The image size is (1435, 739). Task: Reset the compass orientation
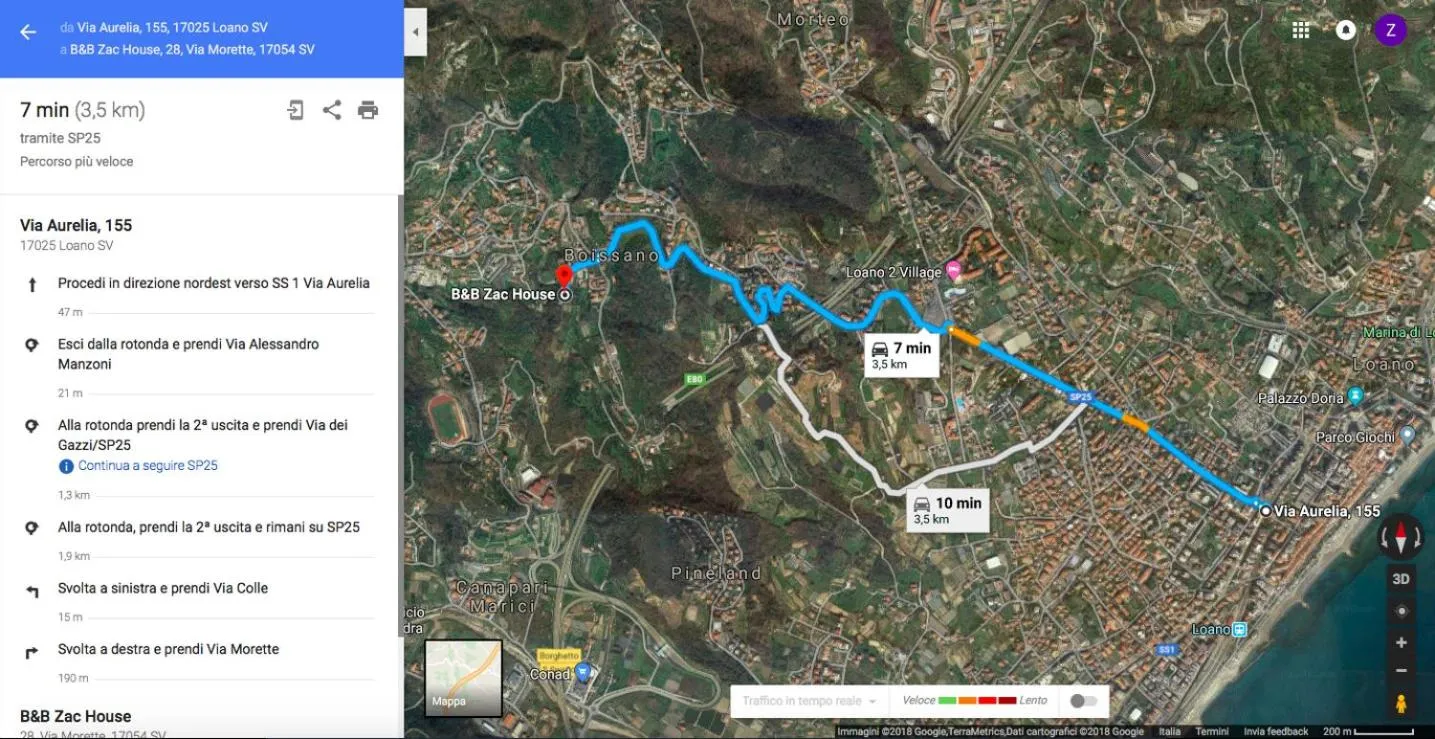[x=1401, y=538]
